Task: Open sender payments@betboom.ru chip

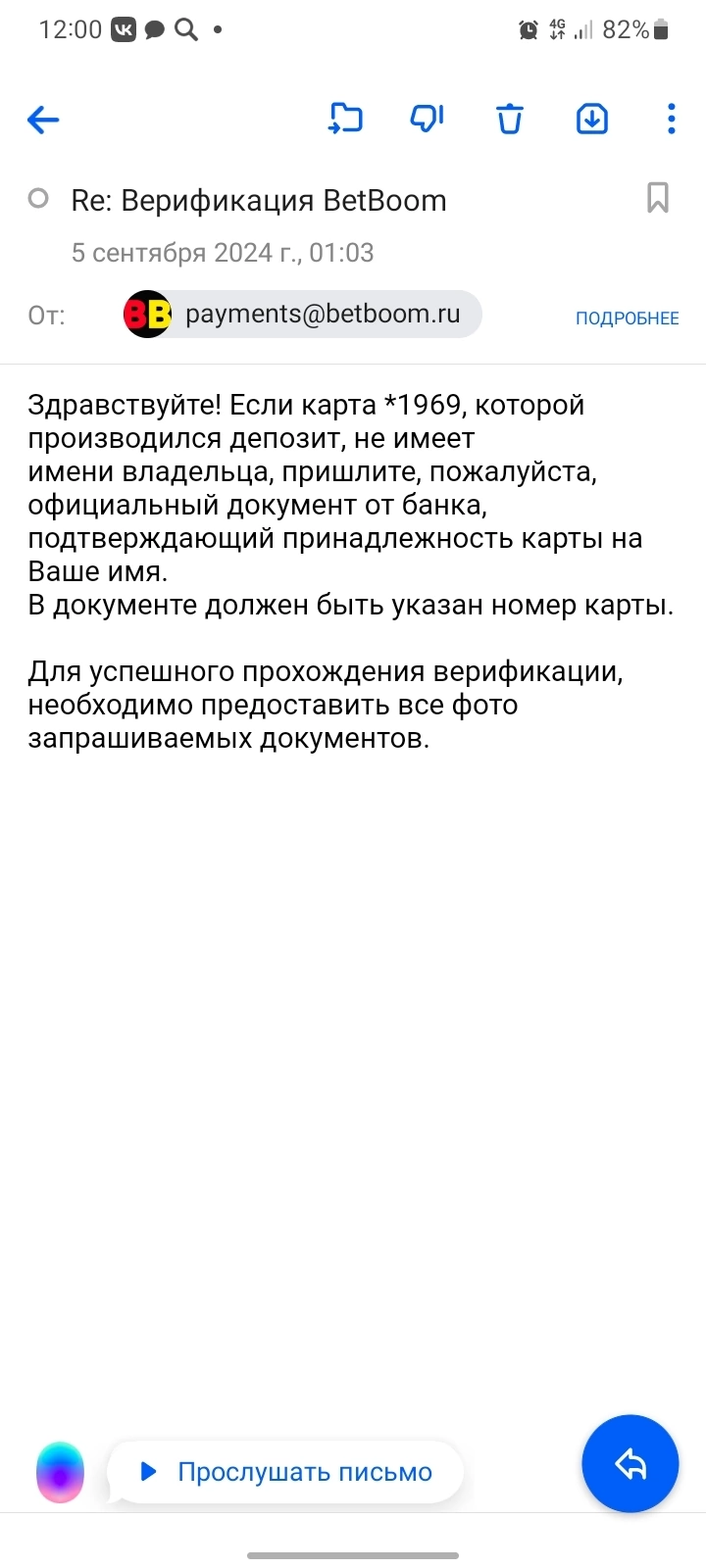Action: coord(304,315)
